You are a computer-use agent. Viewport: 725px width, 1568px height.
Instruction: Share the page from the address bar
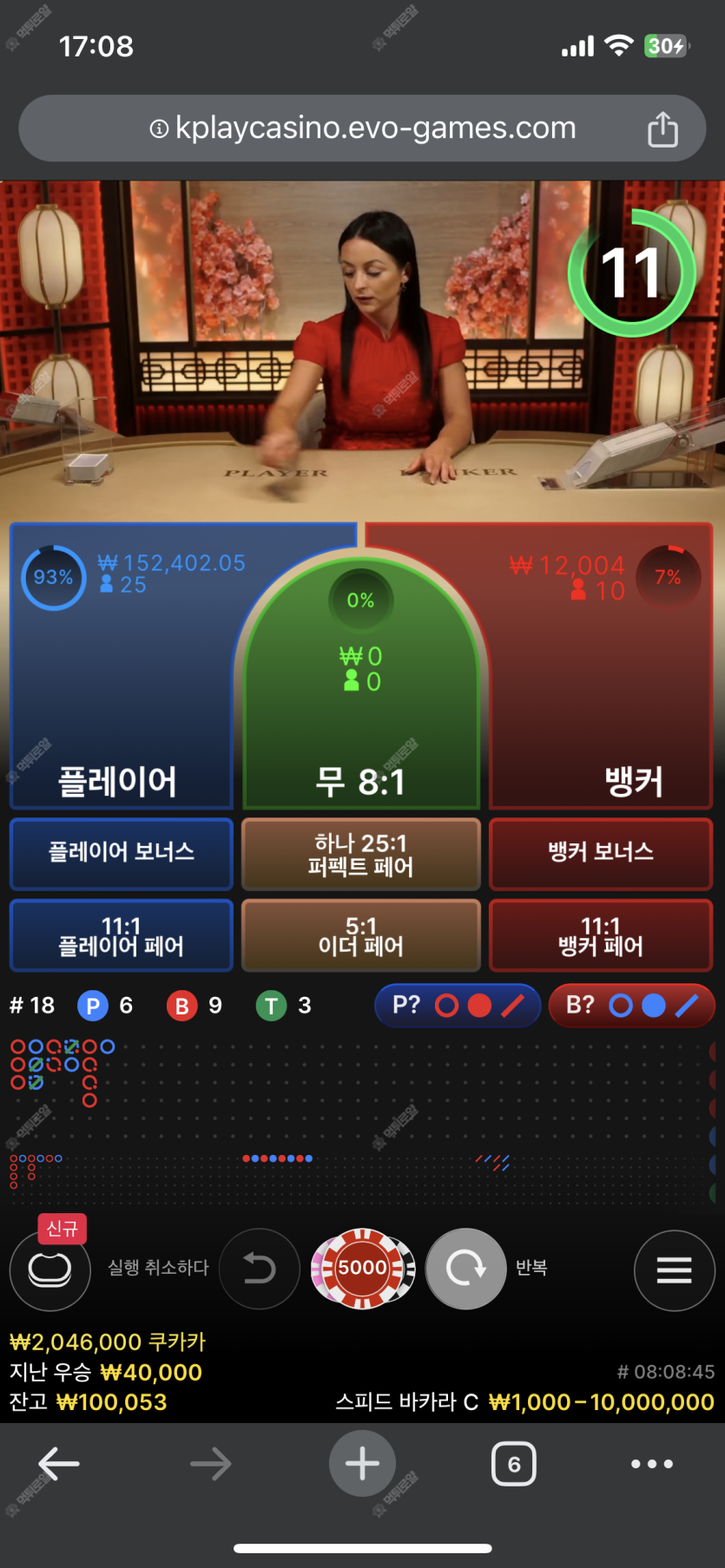click(662, 129)
